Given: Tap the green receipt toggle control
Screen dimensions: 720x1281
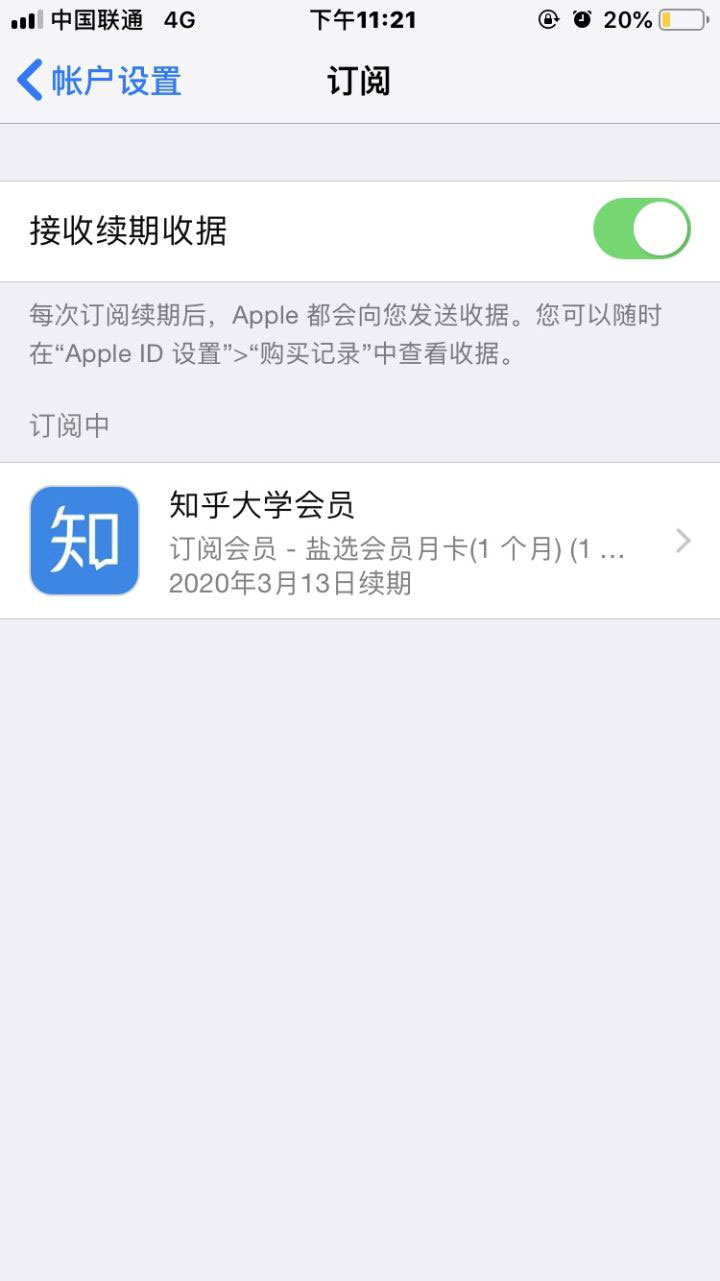Looking at the screenshot, I should point(641,228).
